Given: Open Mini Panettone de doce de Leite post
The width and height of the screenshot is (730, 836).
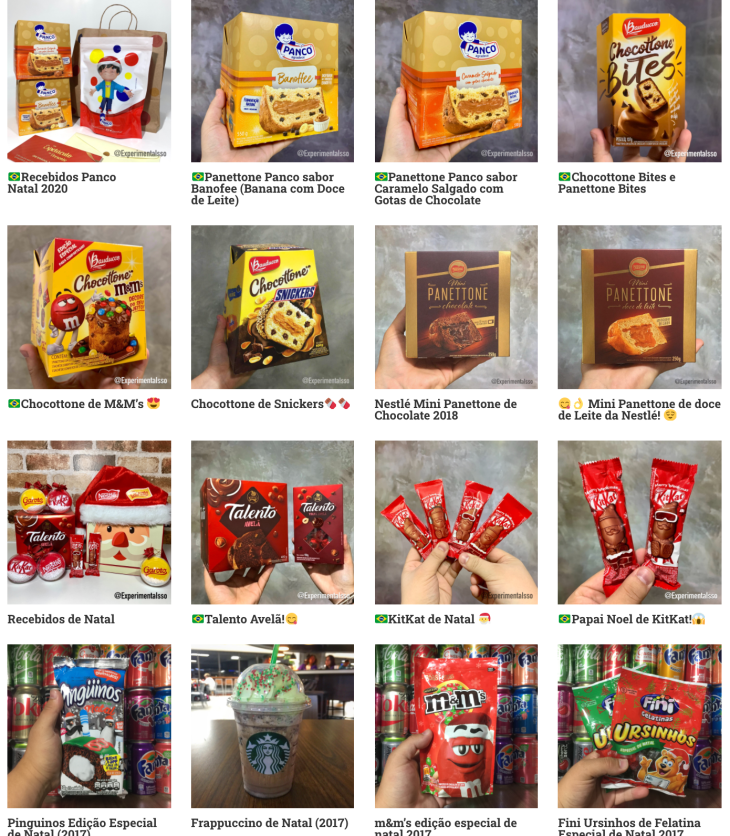Looking at the screenshot, I should pos(639,306).
